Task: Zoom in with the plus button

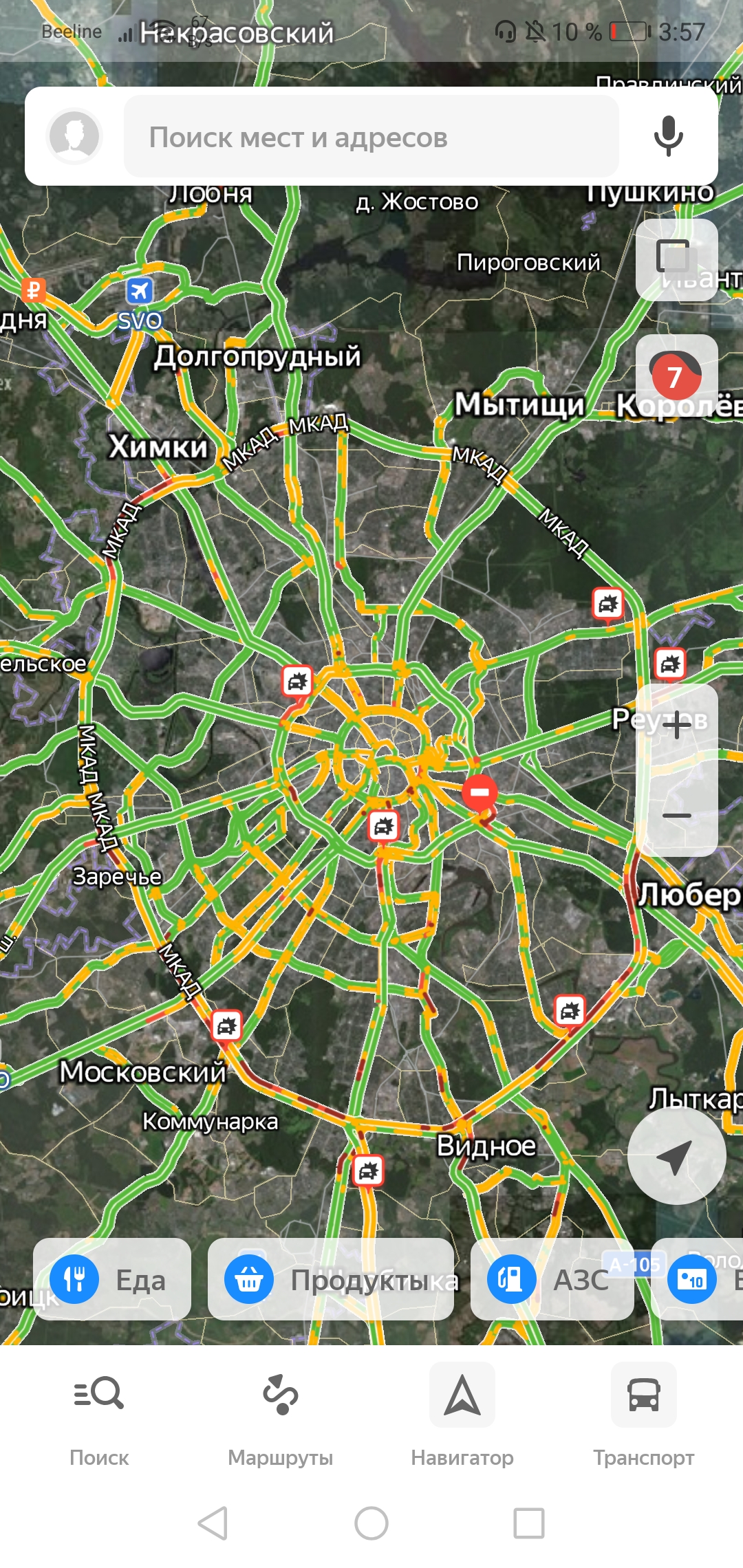Action: pos(677,726)
